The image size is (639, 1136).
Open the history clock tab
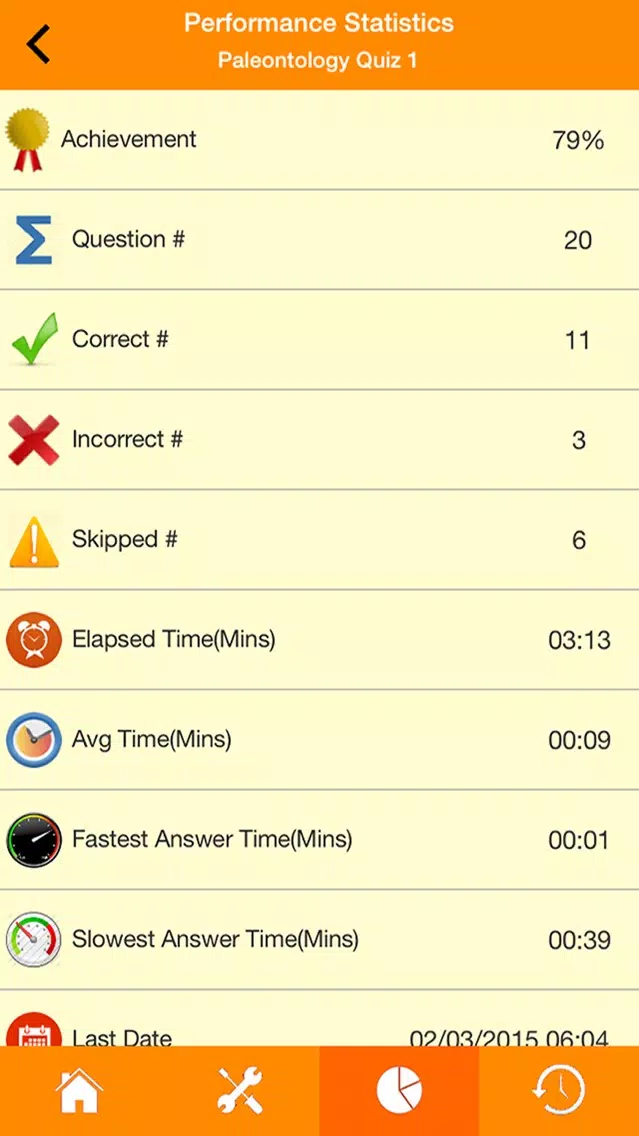(559, 1090)
